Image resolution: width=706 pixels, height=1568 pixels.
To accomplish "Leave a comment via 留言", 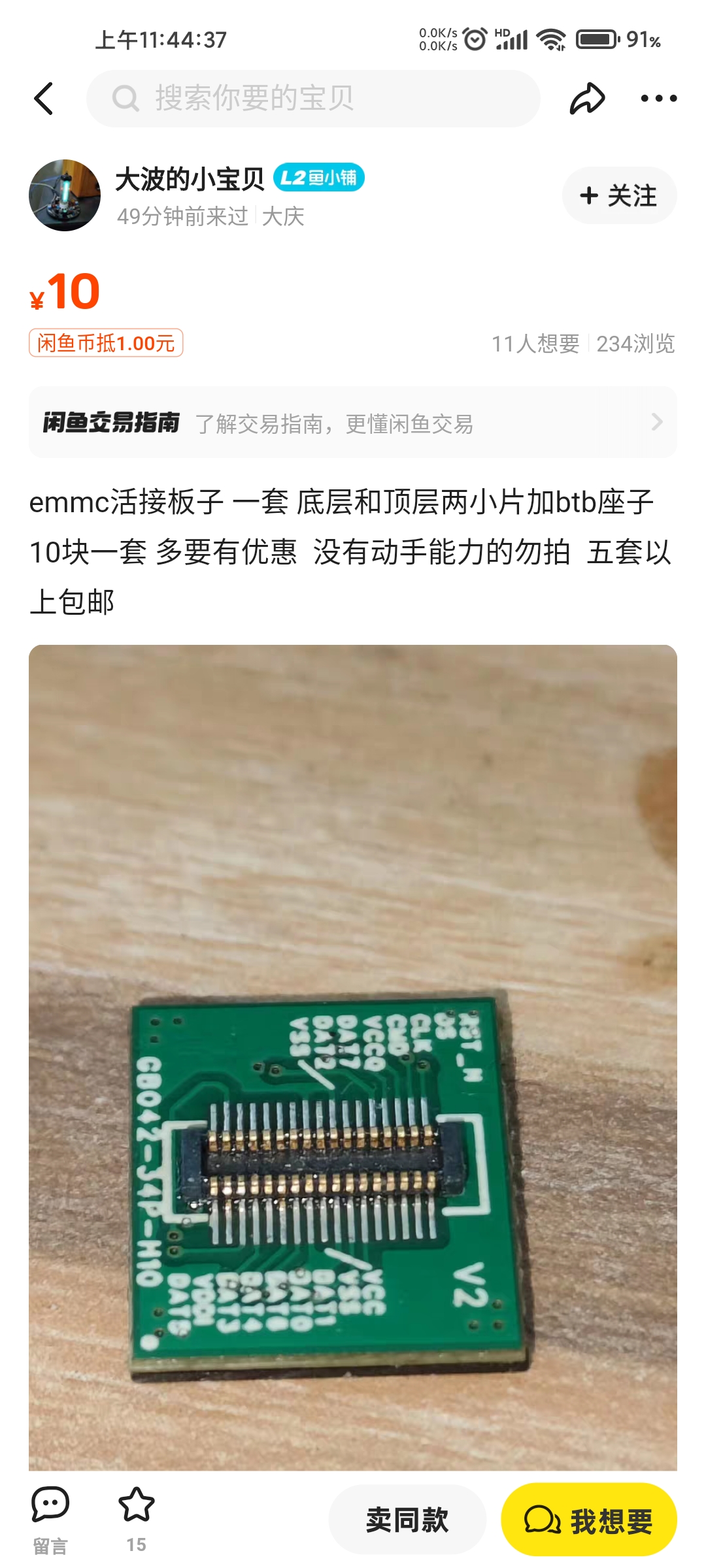I will (x=50, y=1519).
